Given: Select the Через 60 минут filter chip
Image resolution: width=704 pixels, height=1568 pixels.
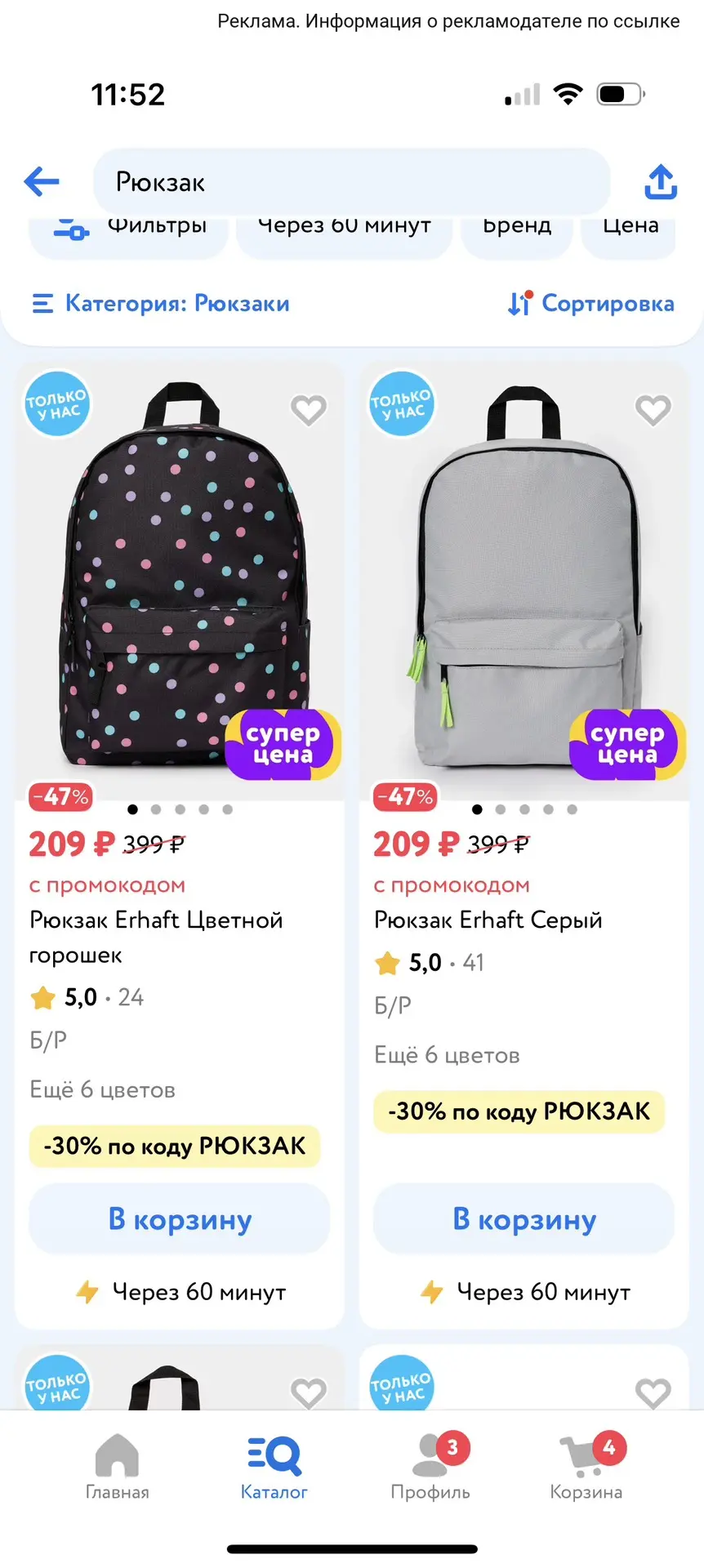Looking at the screenshot, I should (x=344, y=229).
